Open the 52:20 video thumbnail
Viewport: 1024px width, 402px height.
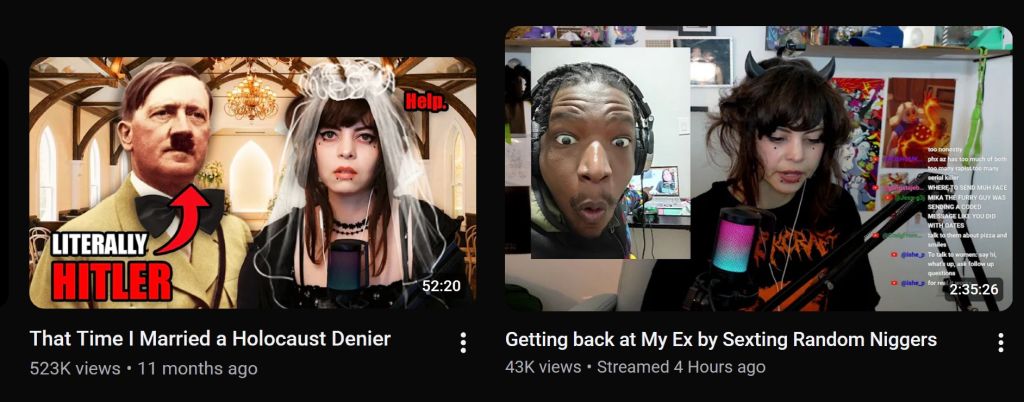click(x=253, y=182)
